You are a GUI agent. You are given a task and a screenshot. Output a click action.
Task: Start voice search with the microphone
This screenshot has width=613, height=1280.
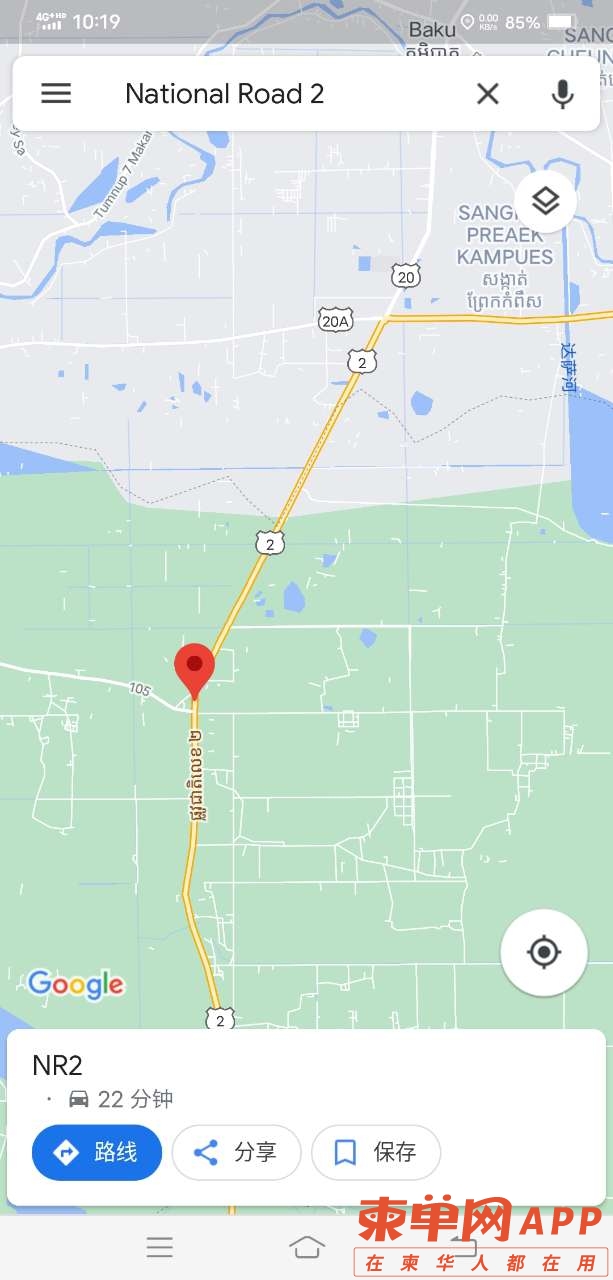pos(563,94)
